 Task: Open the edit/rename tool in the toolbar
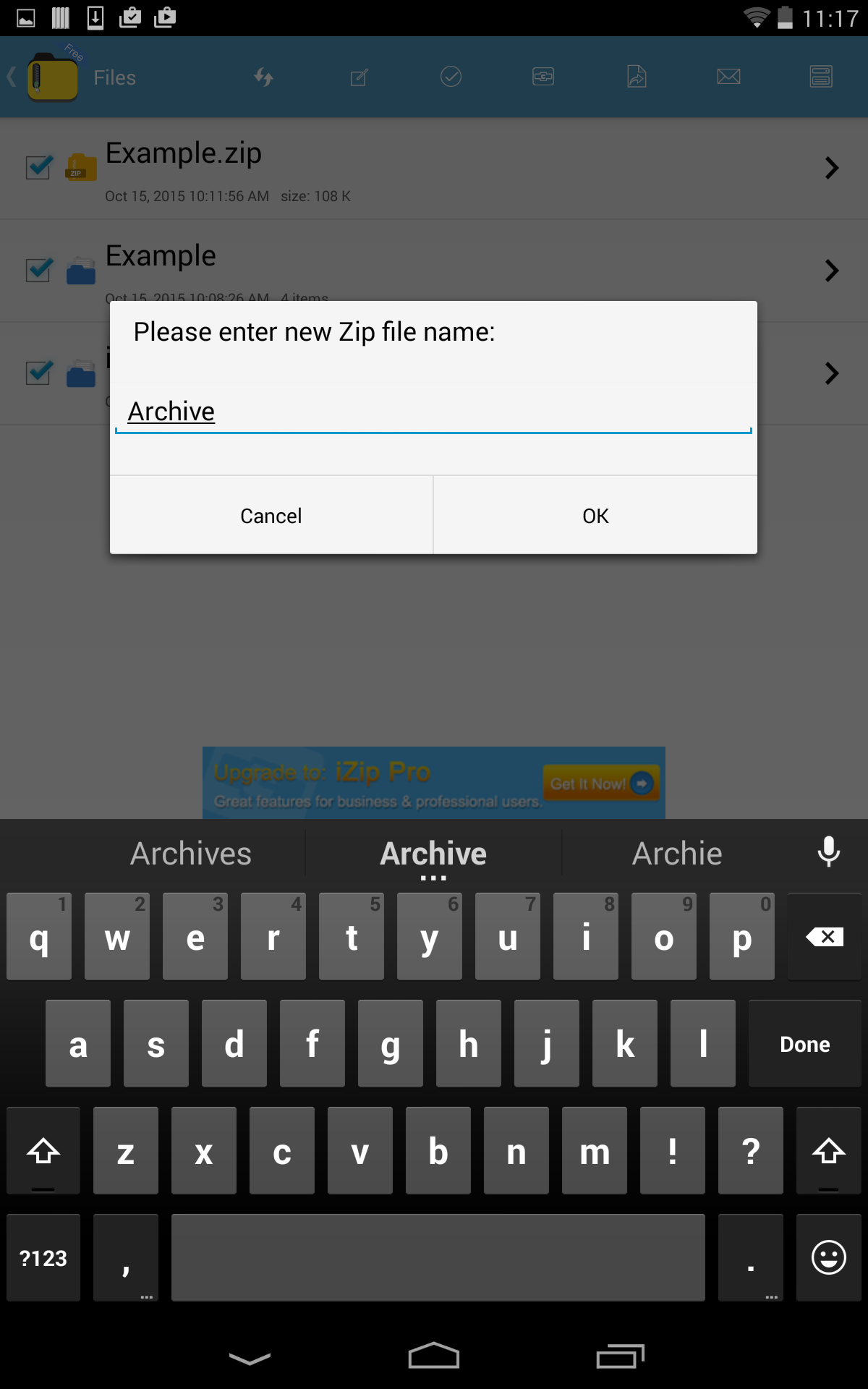[357, 77]
